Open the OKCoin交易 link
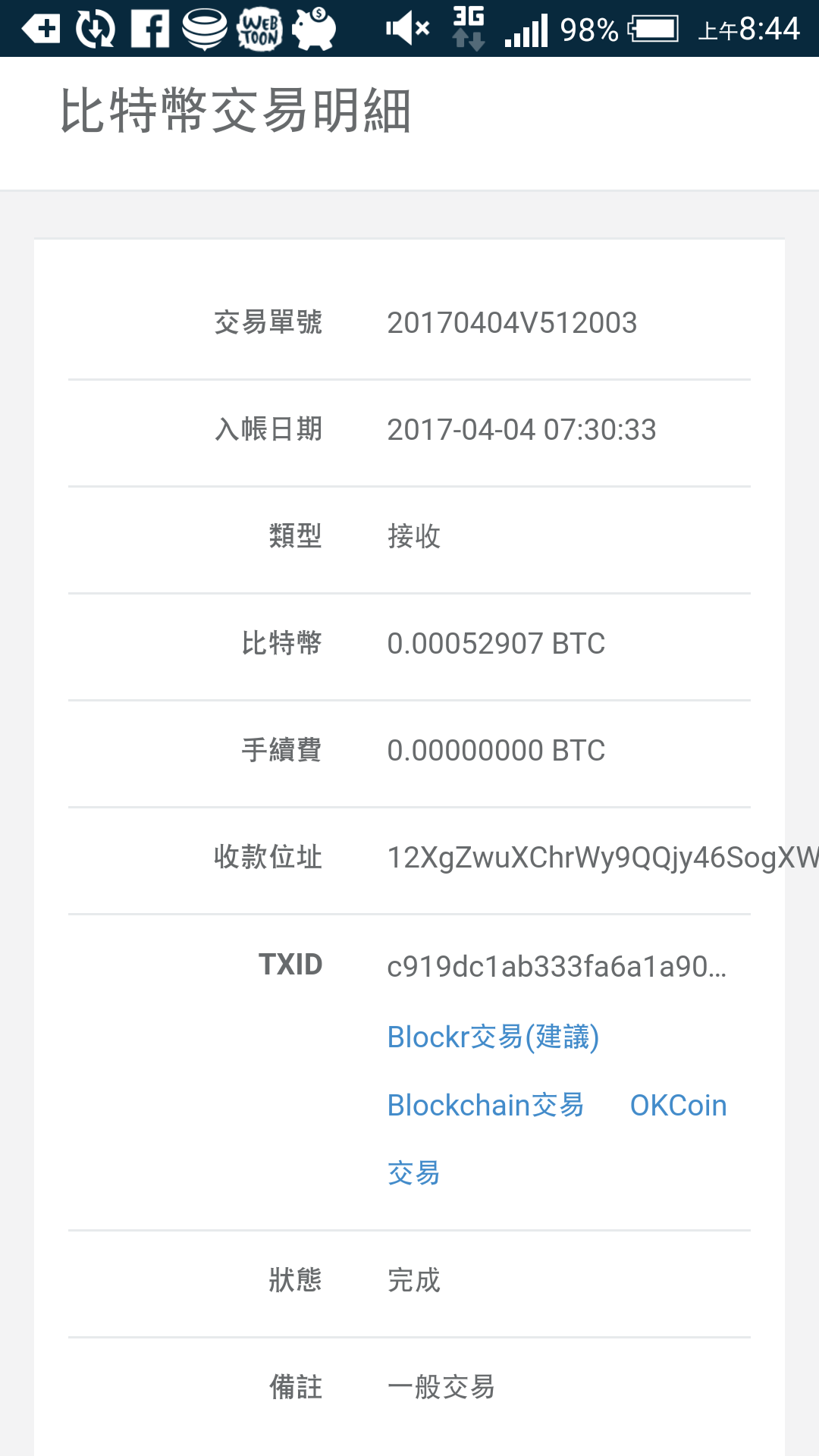The width and height of the screenshot is (819, 1456). point(678,1106)
